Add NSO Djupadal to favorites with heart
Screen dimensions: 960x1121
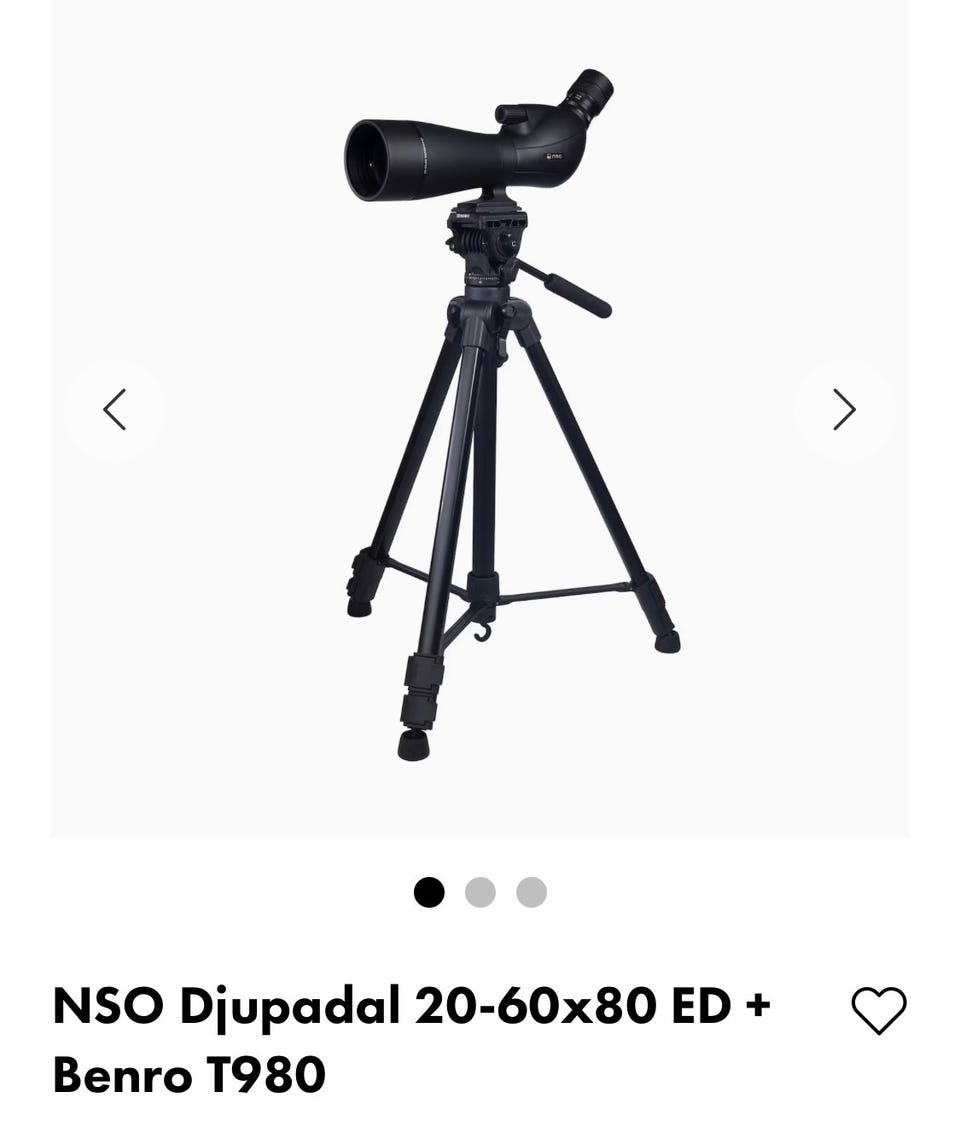[878, 1010]
